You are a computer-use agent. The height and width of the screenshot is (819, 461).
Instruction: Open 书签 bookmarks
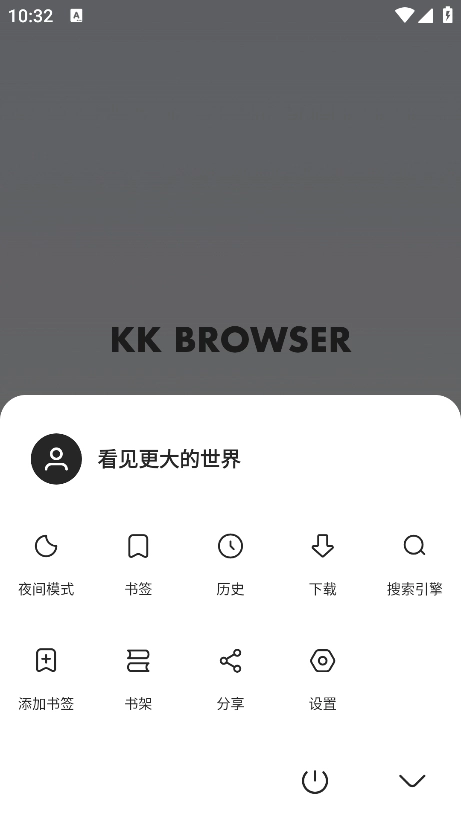point(138,565)
